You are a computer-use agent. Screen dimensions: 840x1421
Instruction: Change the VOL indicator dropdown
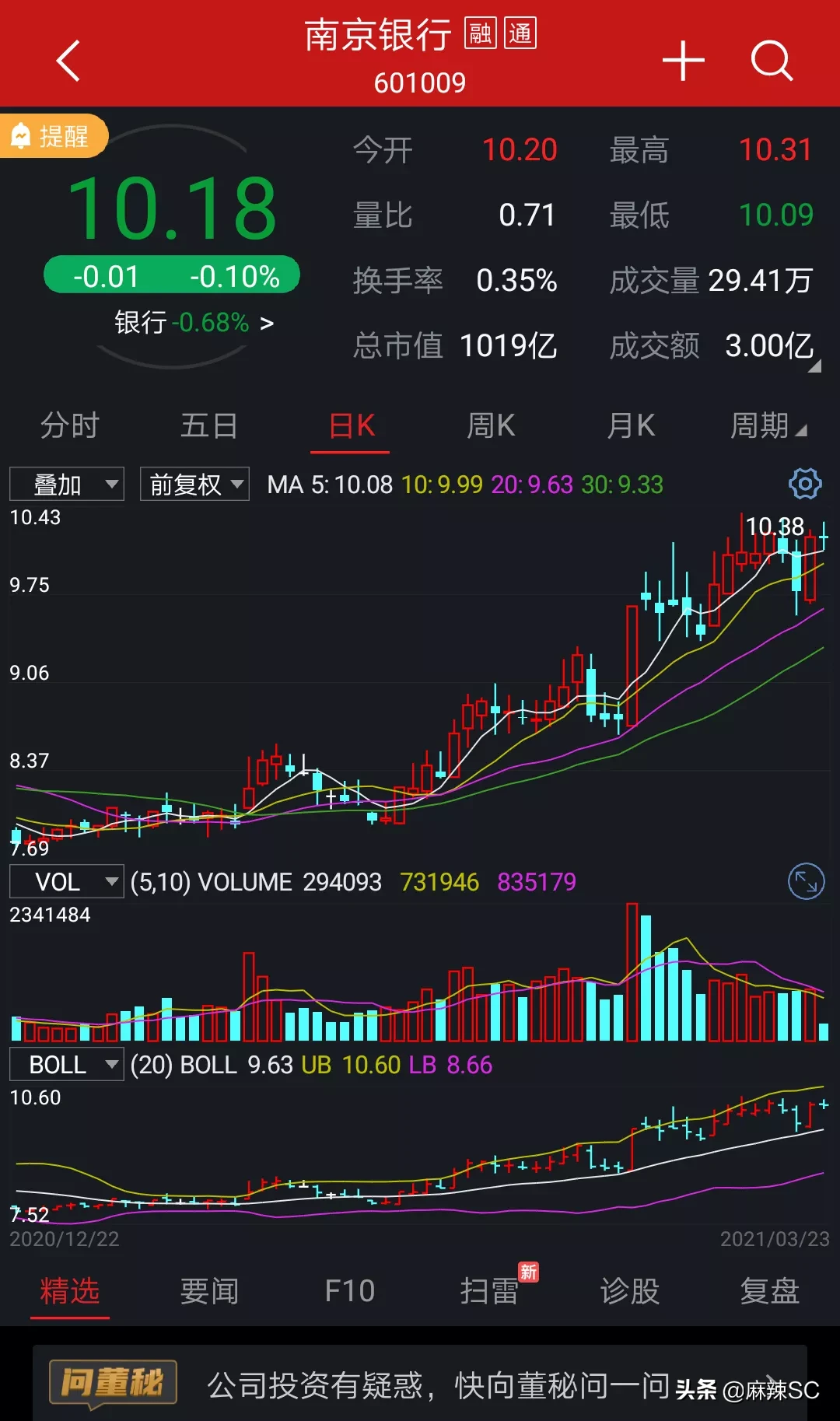click(67, 882)
